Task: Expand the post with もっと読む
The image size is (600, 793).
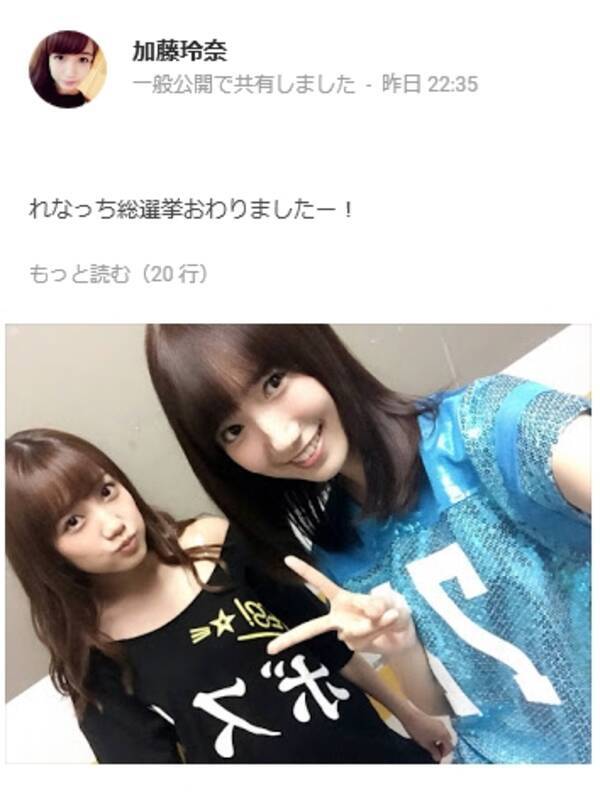Action: 119,275
